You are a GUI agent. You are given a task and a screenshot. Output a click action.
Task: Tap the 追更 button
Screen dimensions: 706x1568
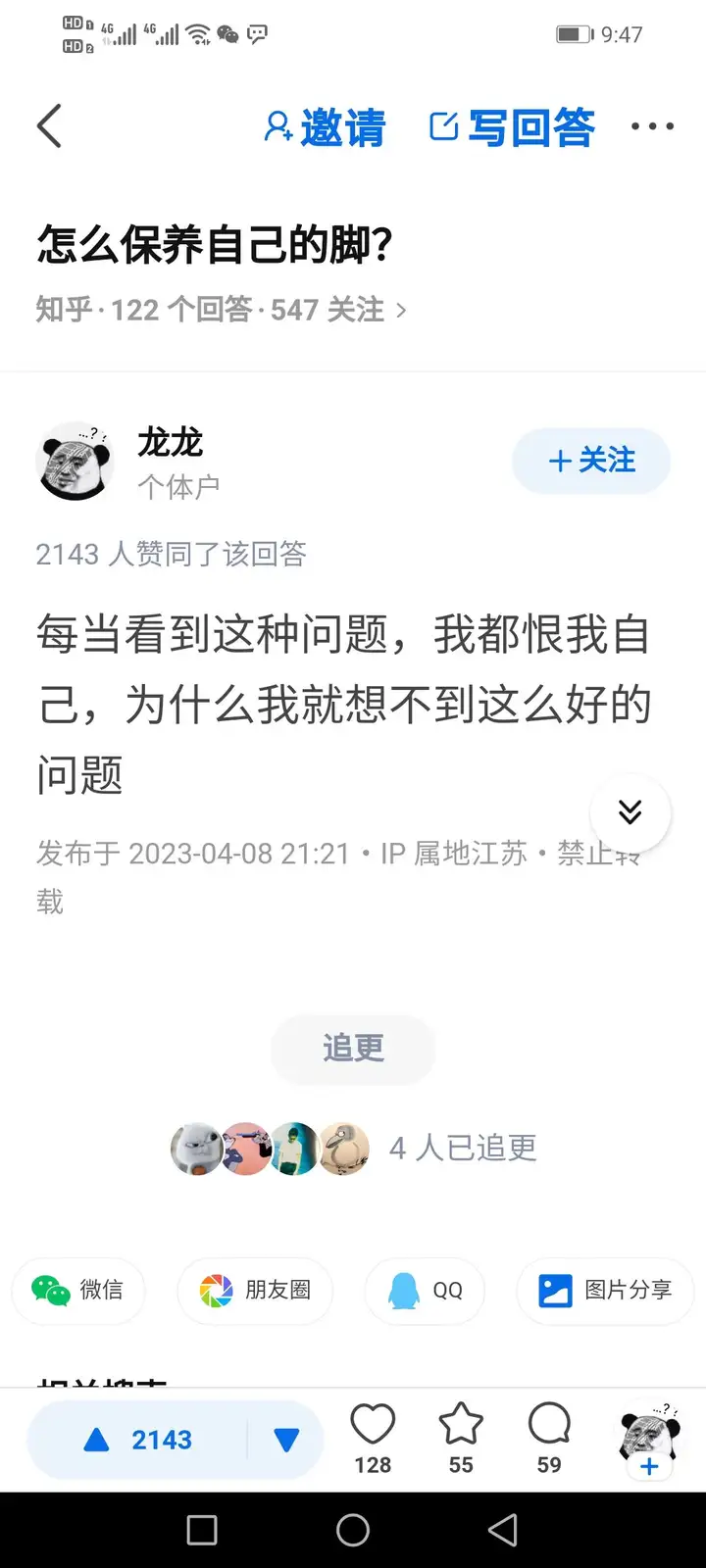click(x=353, y=1049)
